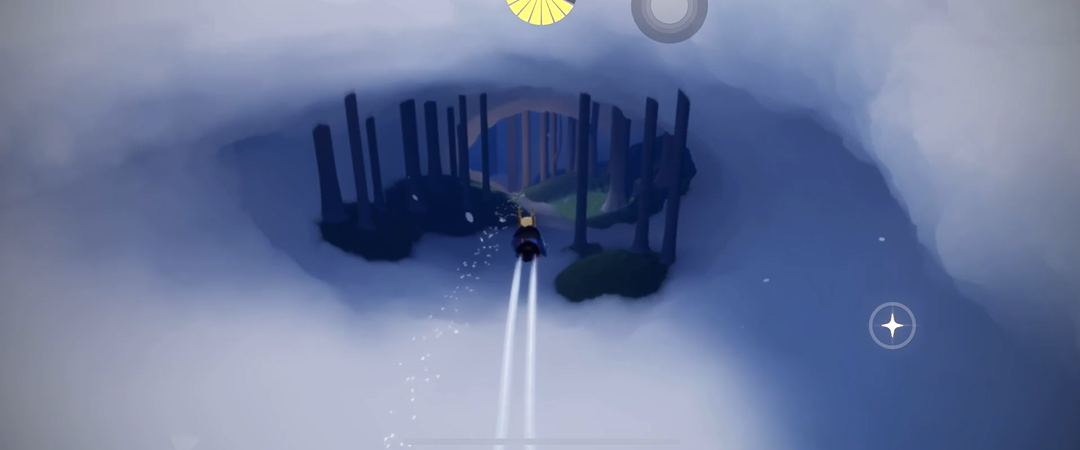Tap the star call button
The height and width of the screenshot is (450, 1080).
coord(892,326)
